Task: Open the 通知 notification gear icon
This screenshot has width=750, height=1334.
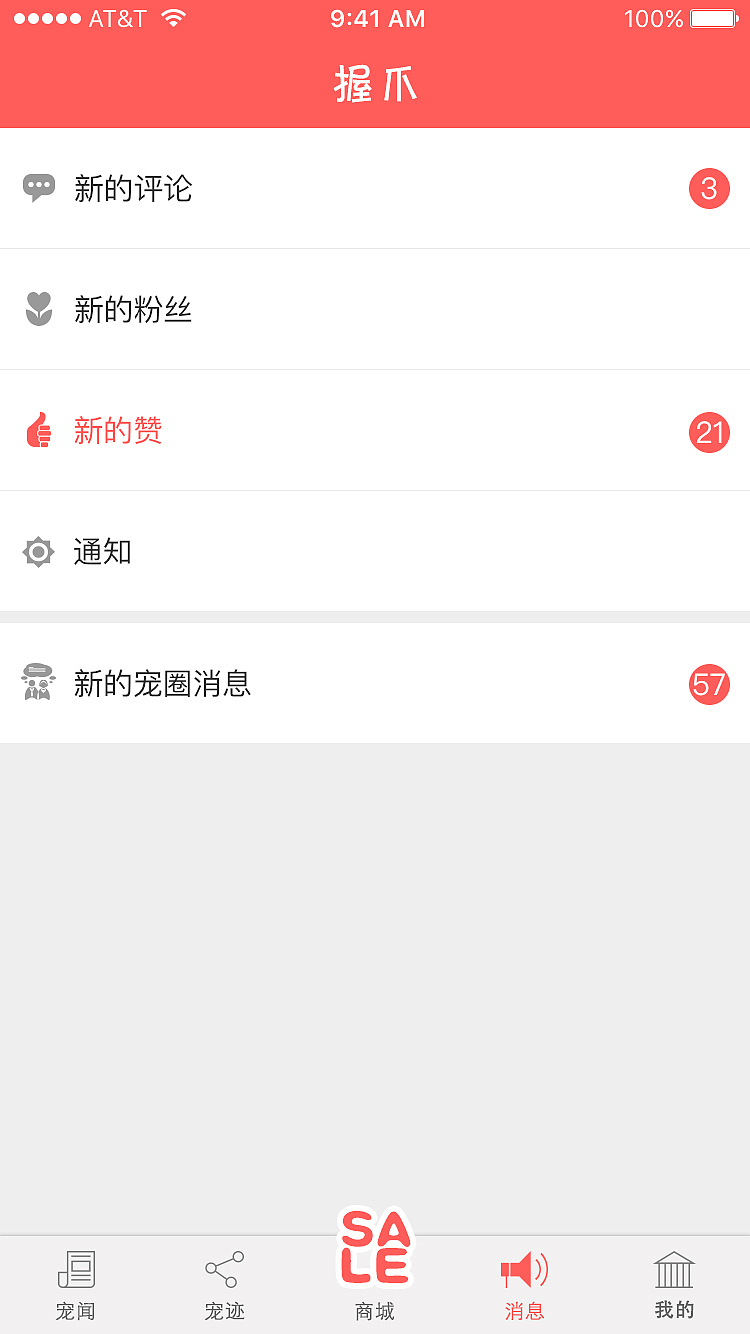Action: (38, 552)
